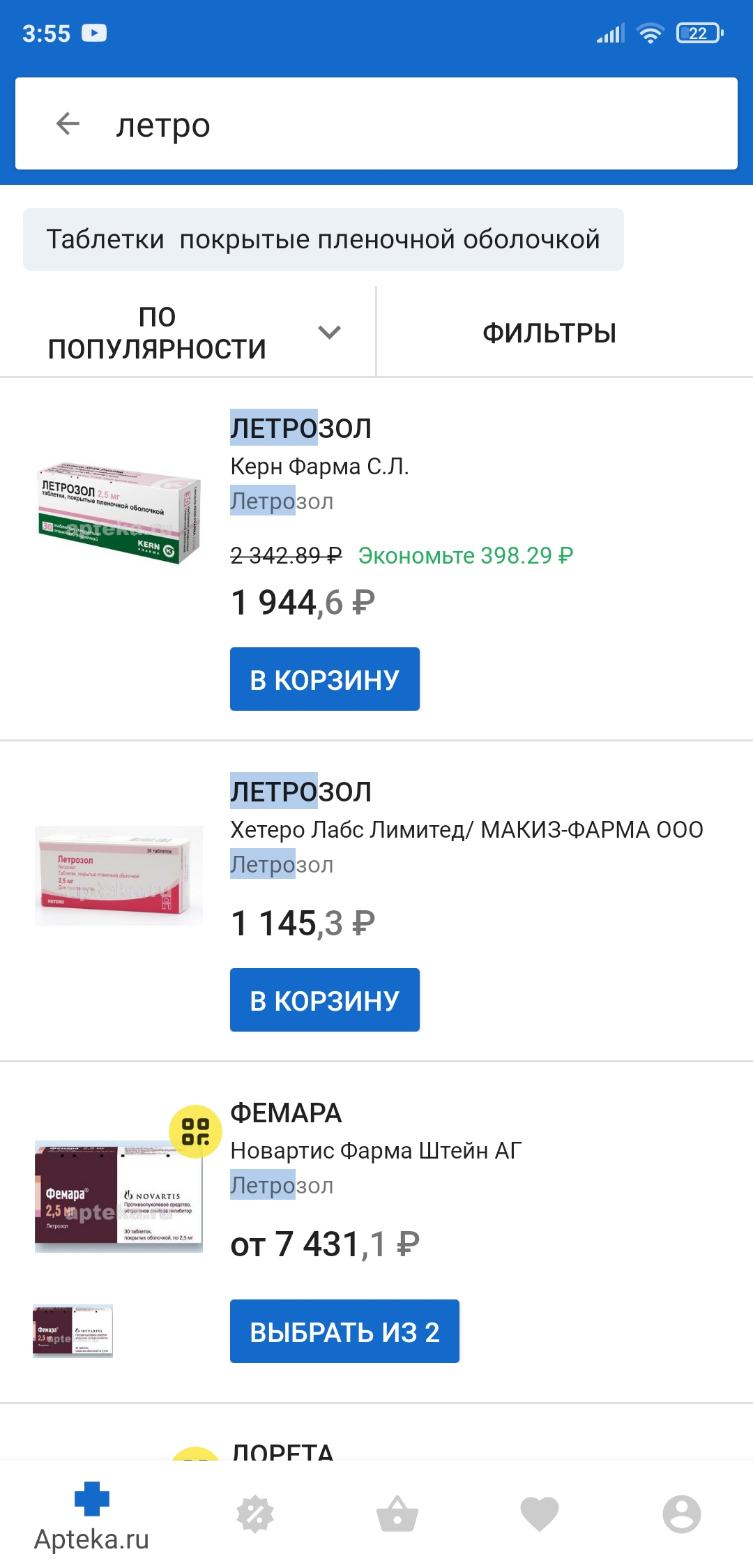The height and width of the screenshot is (1568, 753).
Task: Open the favorites heart tab
Action: 540,1514
